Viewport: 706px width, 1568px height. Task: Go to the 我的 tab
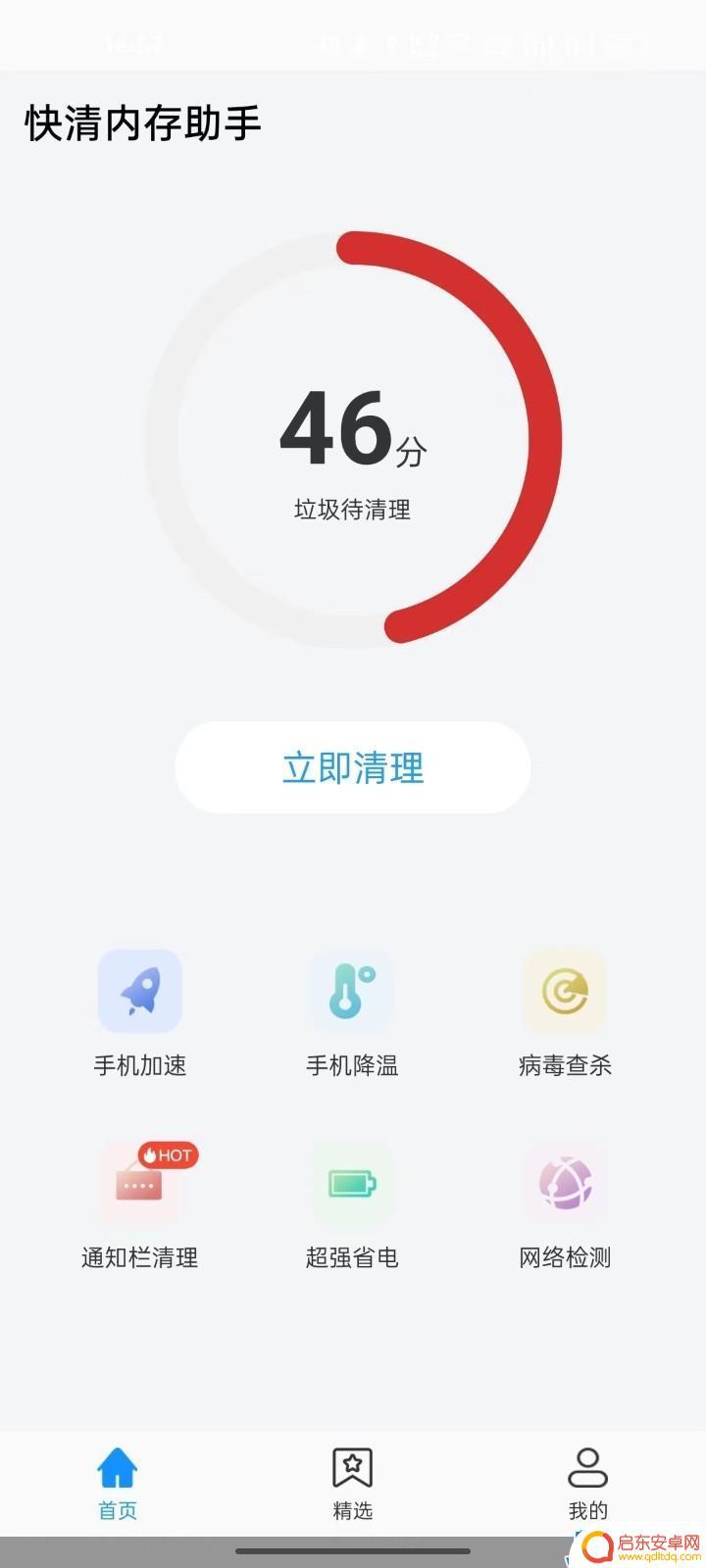tap(588, 1484)
